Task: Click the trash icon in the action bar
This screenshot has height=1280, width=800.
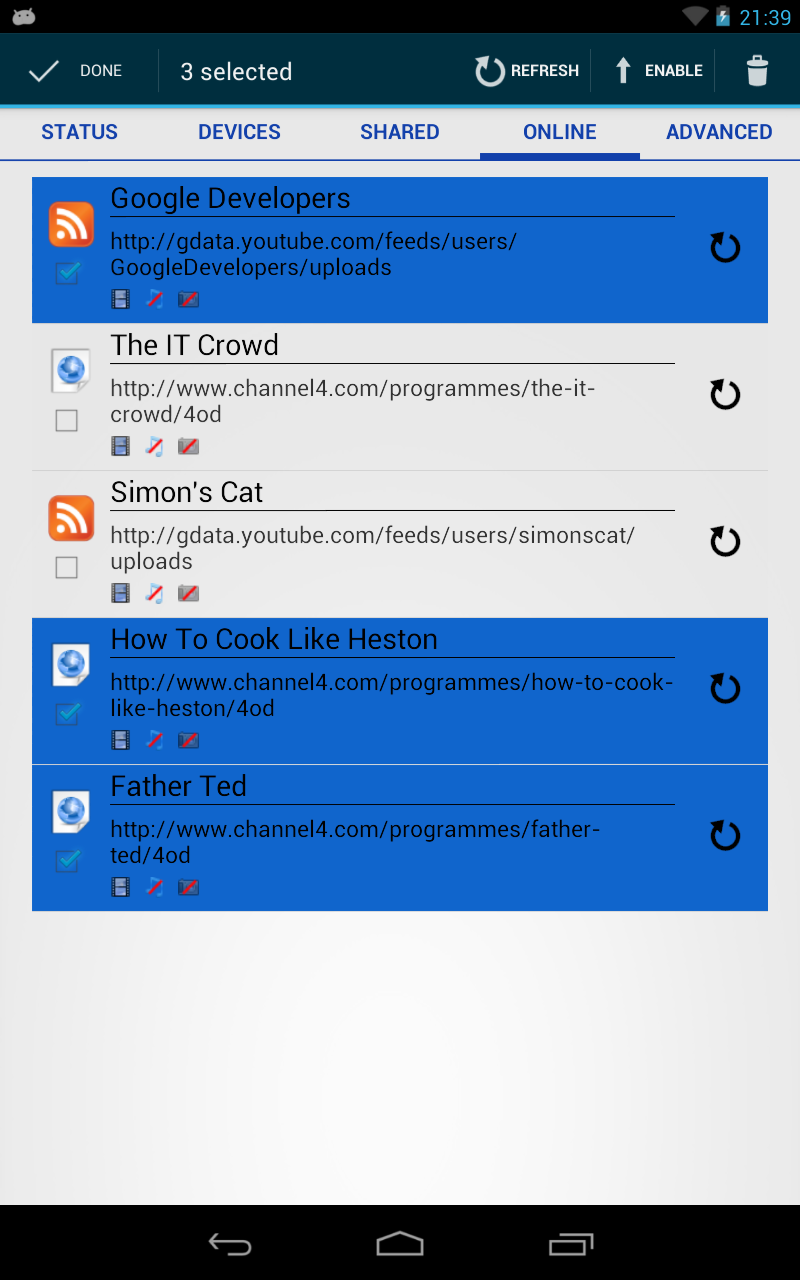Action: [757, 70]
